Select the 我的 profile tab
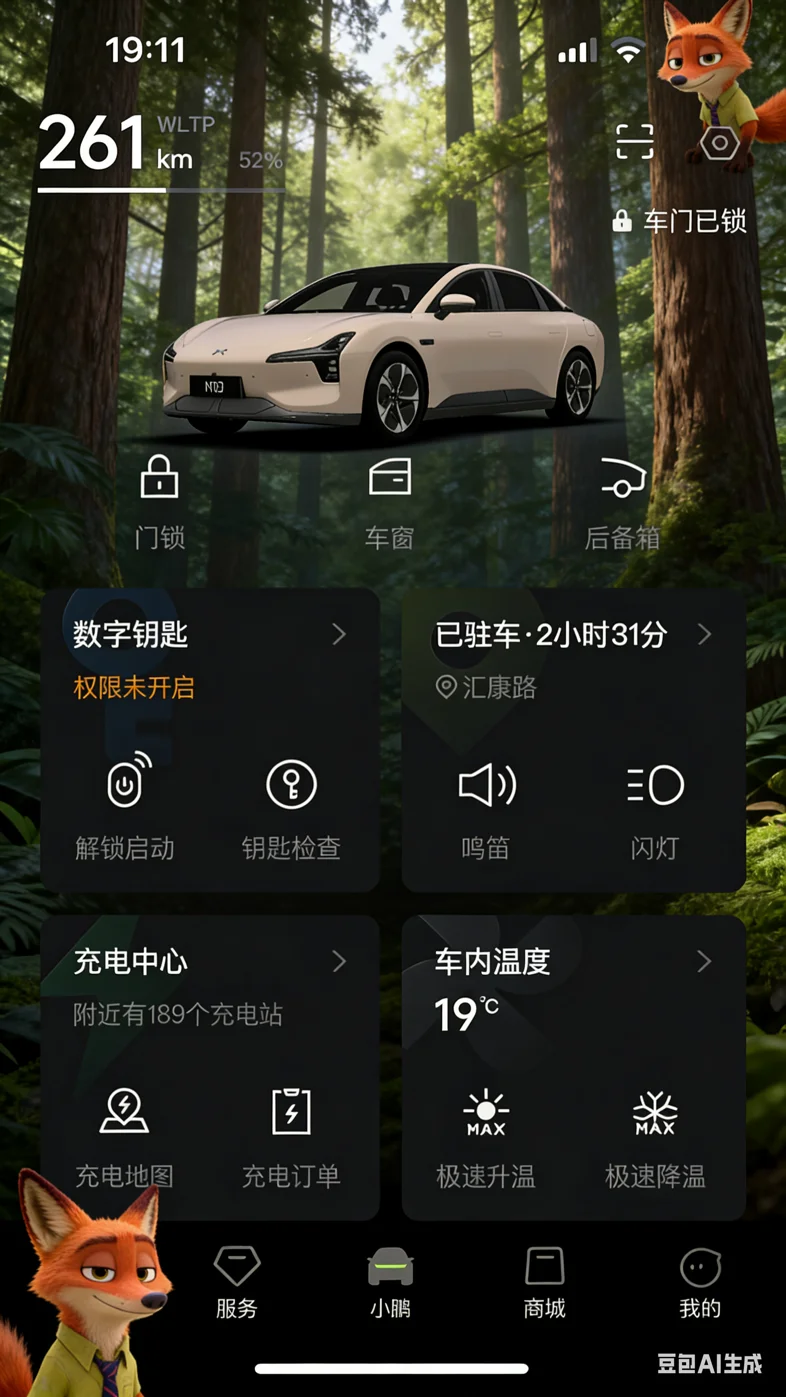The height and width of the screenshot is (1397, 786). [700, 1282]
